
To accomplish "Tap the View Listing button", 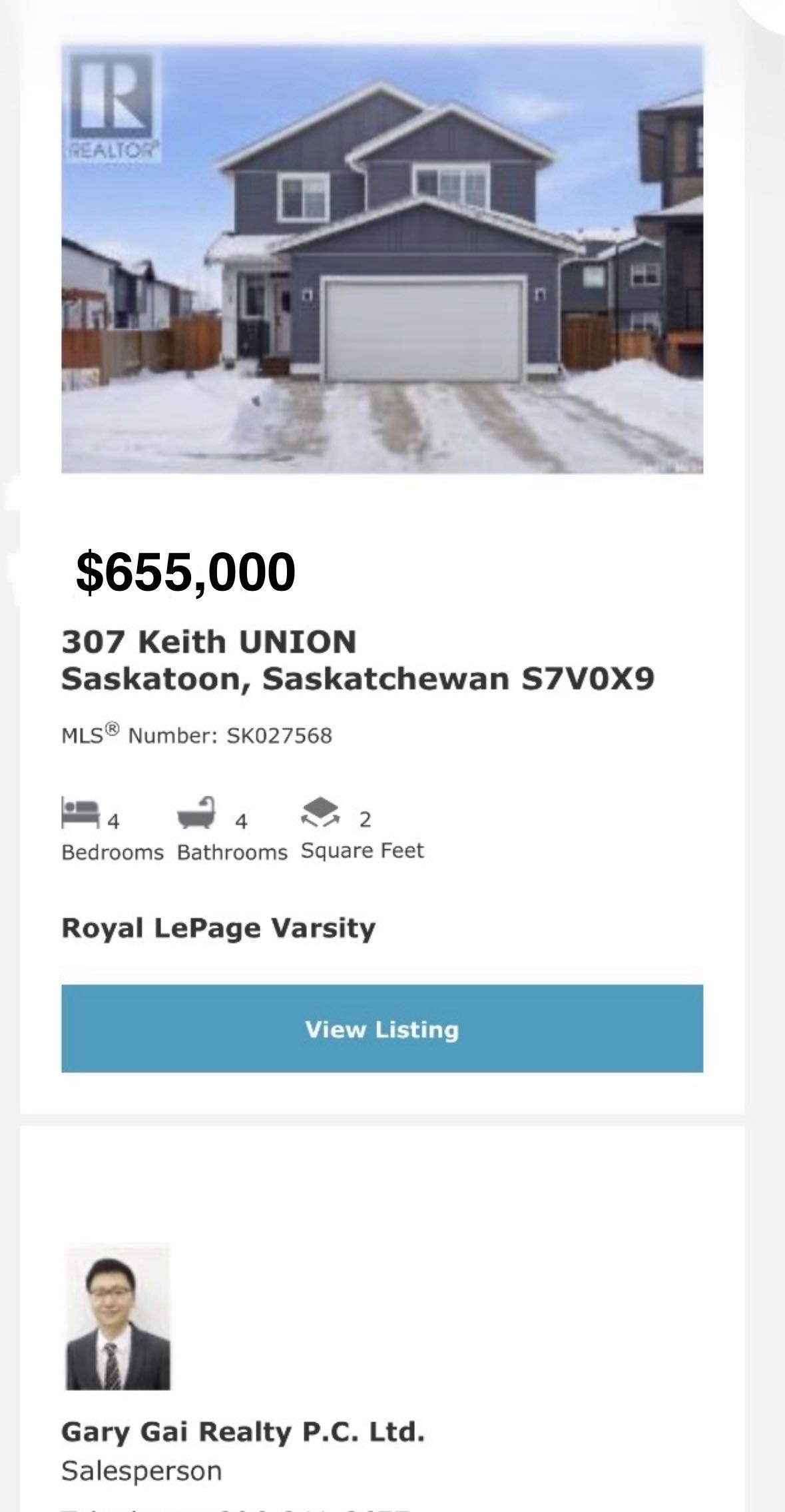I will coord(382,1028).
